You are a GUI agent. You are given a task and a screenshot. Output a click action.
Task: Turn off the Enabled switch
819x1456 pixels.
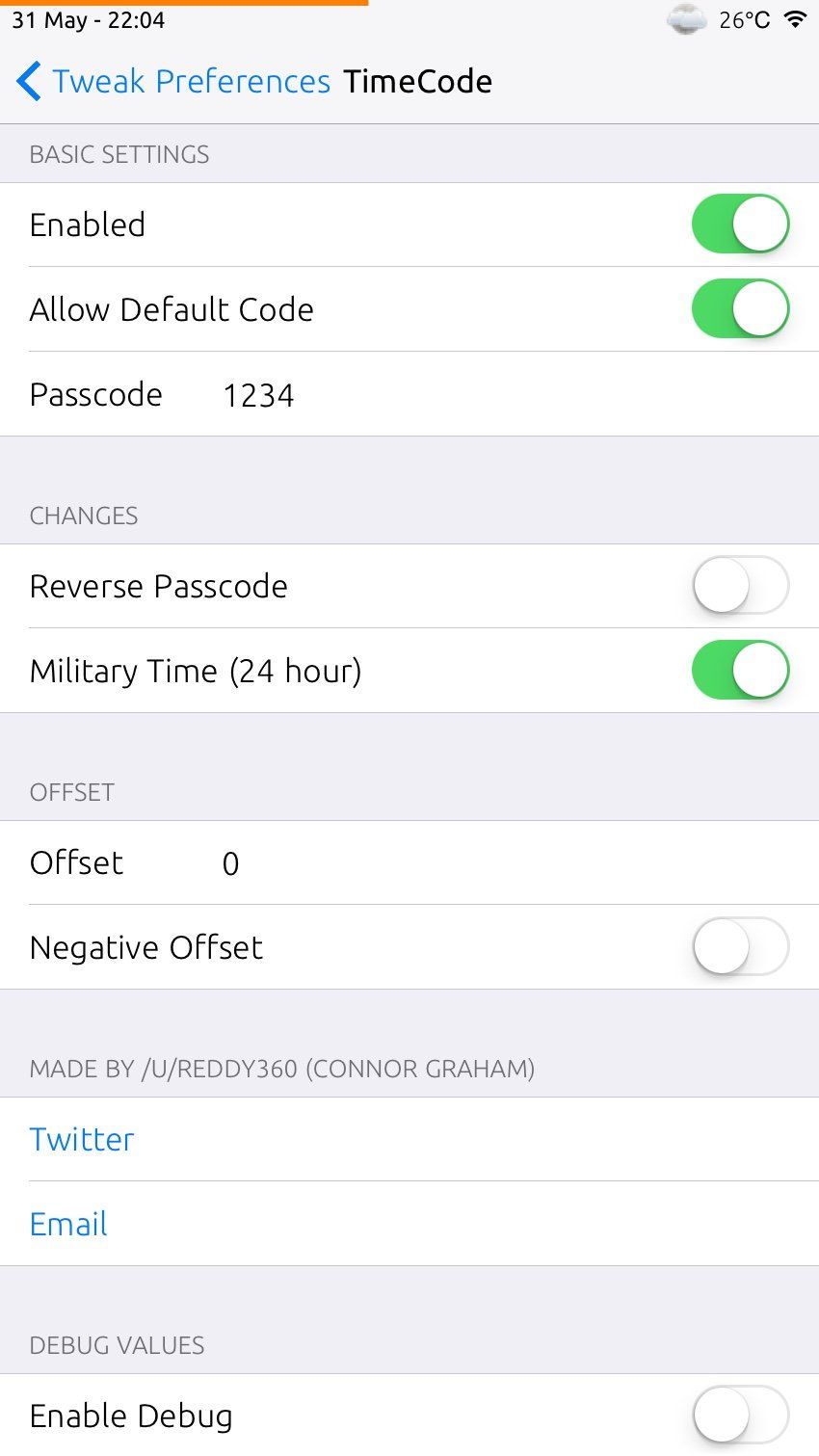[740, 225]
